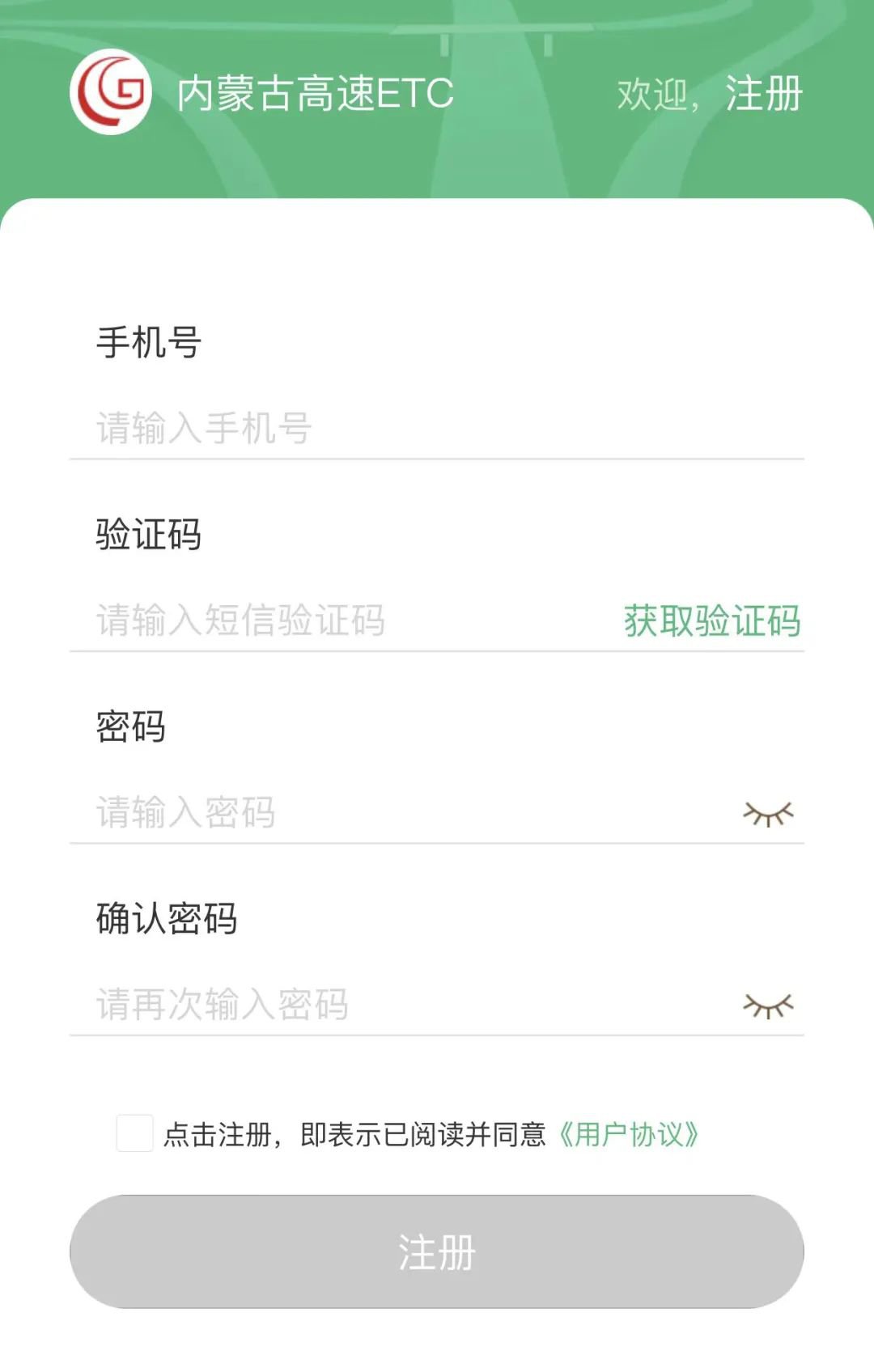Tap the gray 注册 button

tap(437, 1251)
